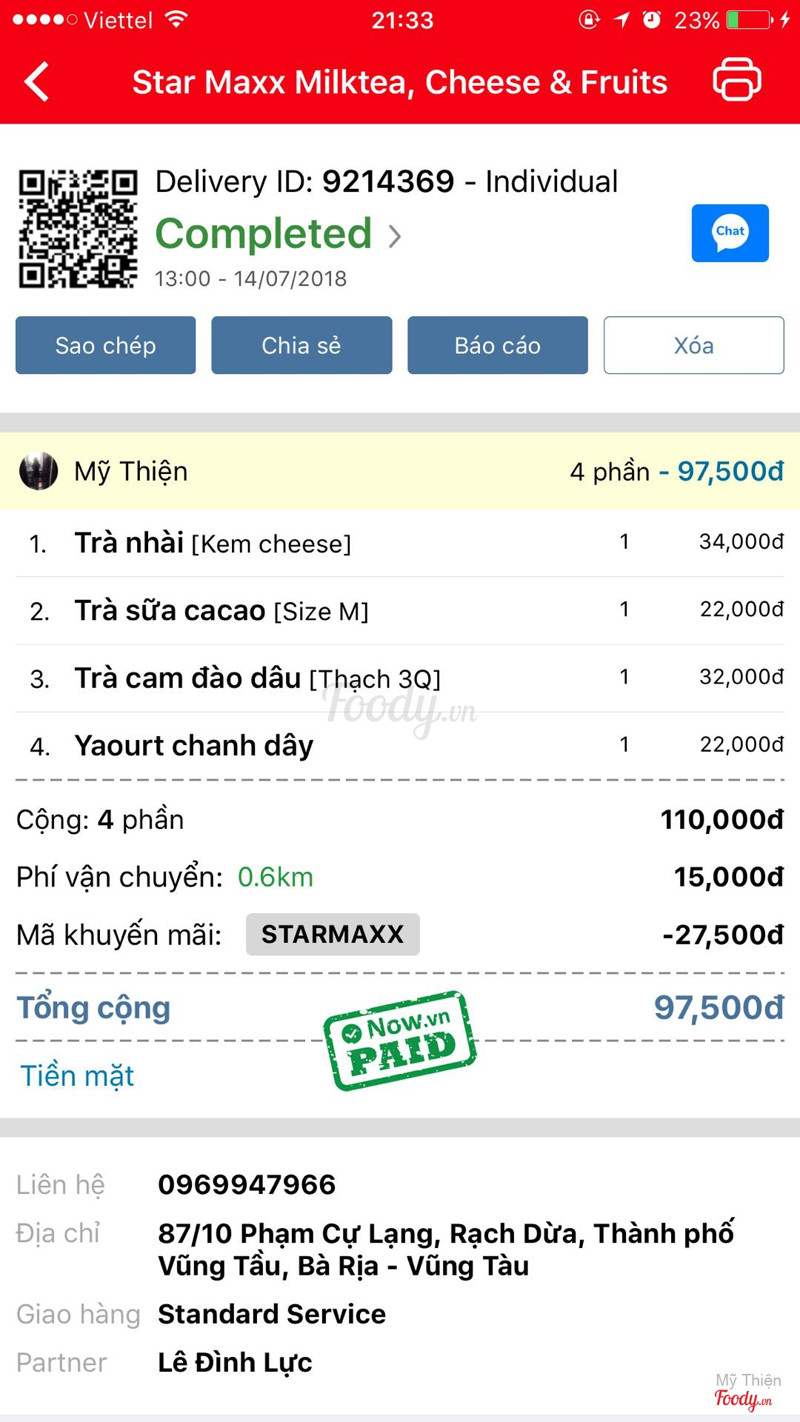Open the Completed status details

tap(278, 234)
